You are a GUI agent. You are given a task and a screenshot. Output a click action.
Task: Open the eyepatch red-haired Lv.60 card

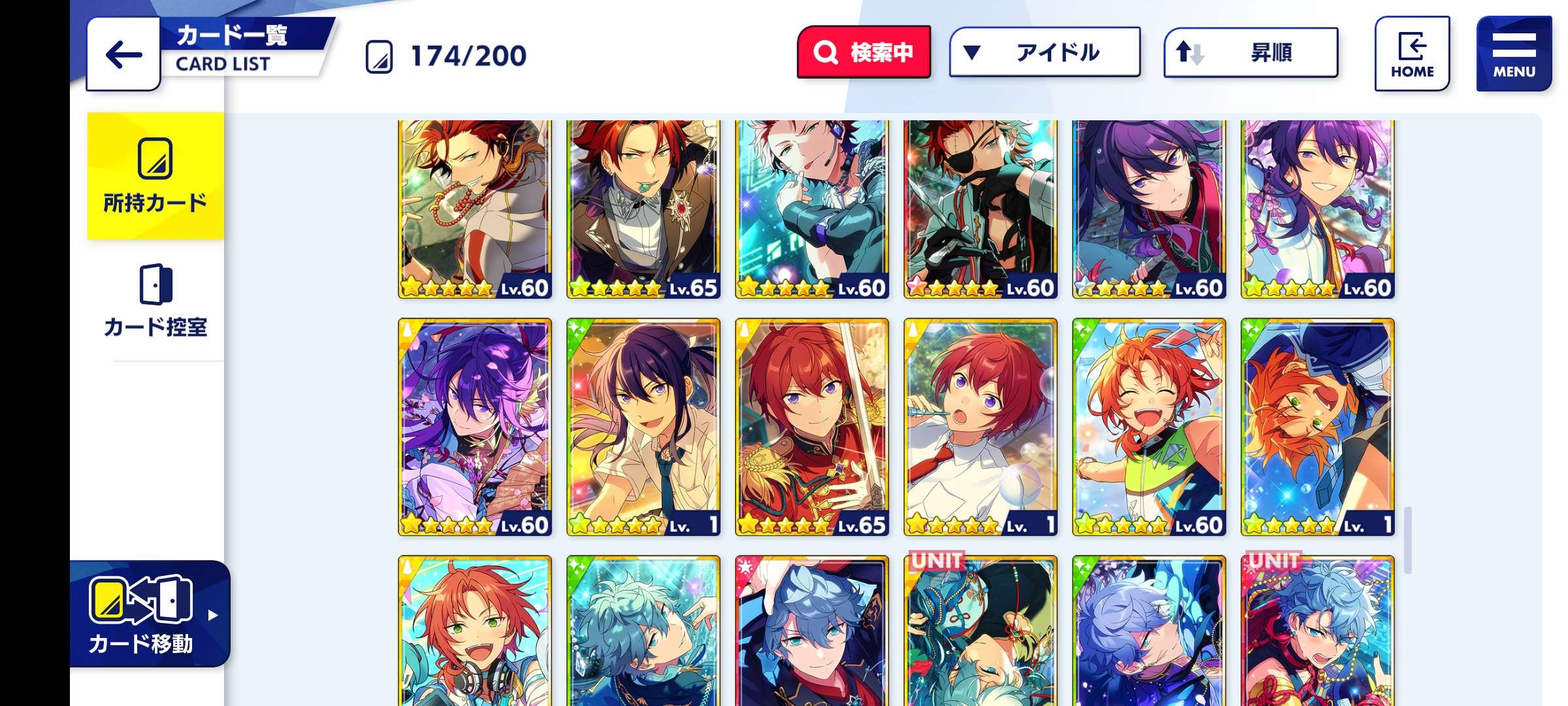click(980, 209)
